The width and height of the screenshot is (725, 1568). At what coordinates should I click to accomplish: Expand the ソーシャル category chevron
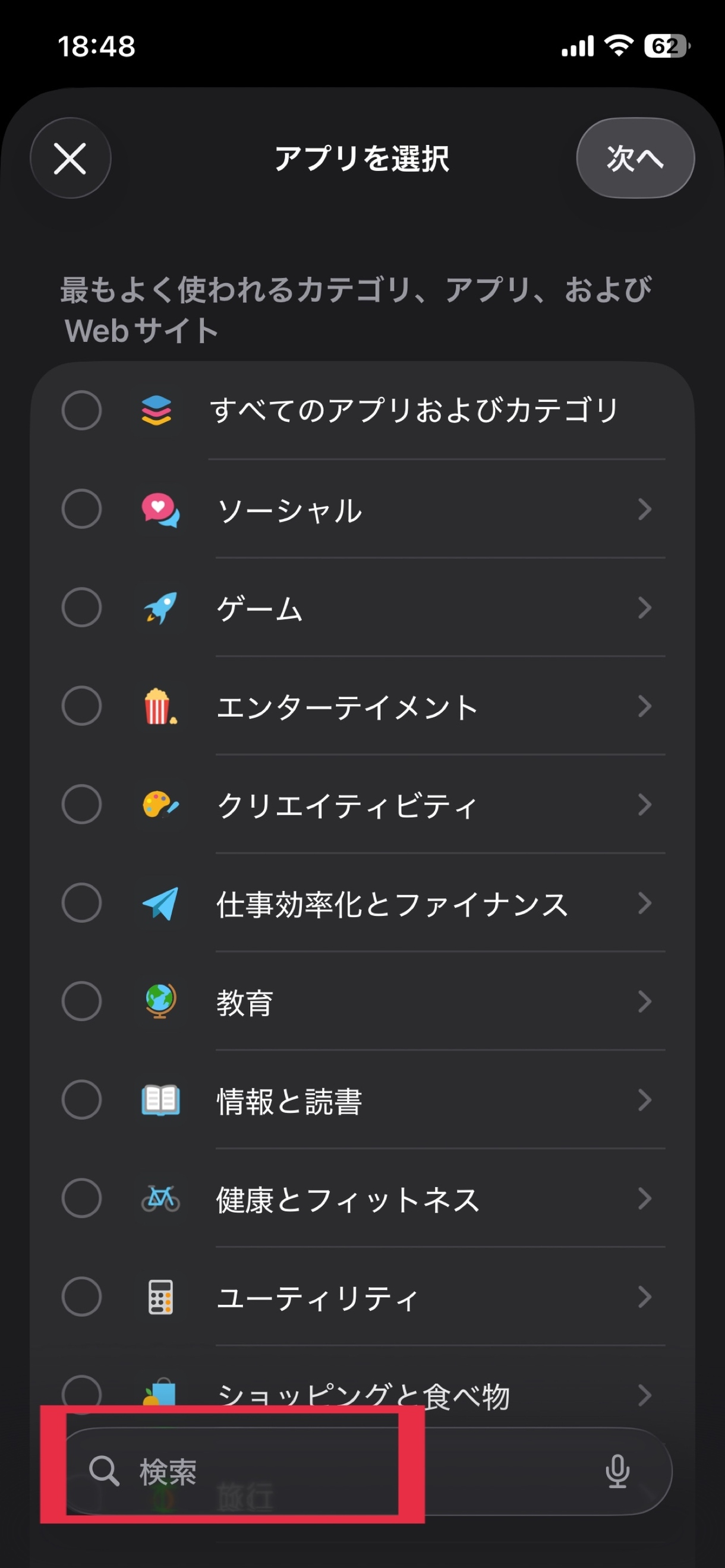[x=645, y=509]
